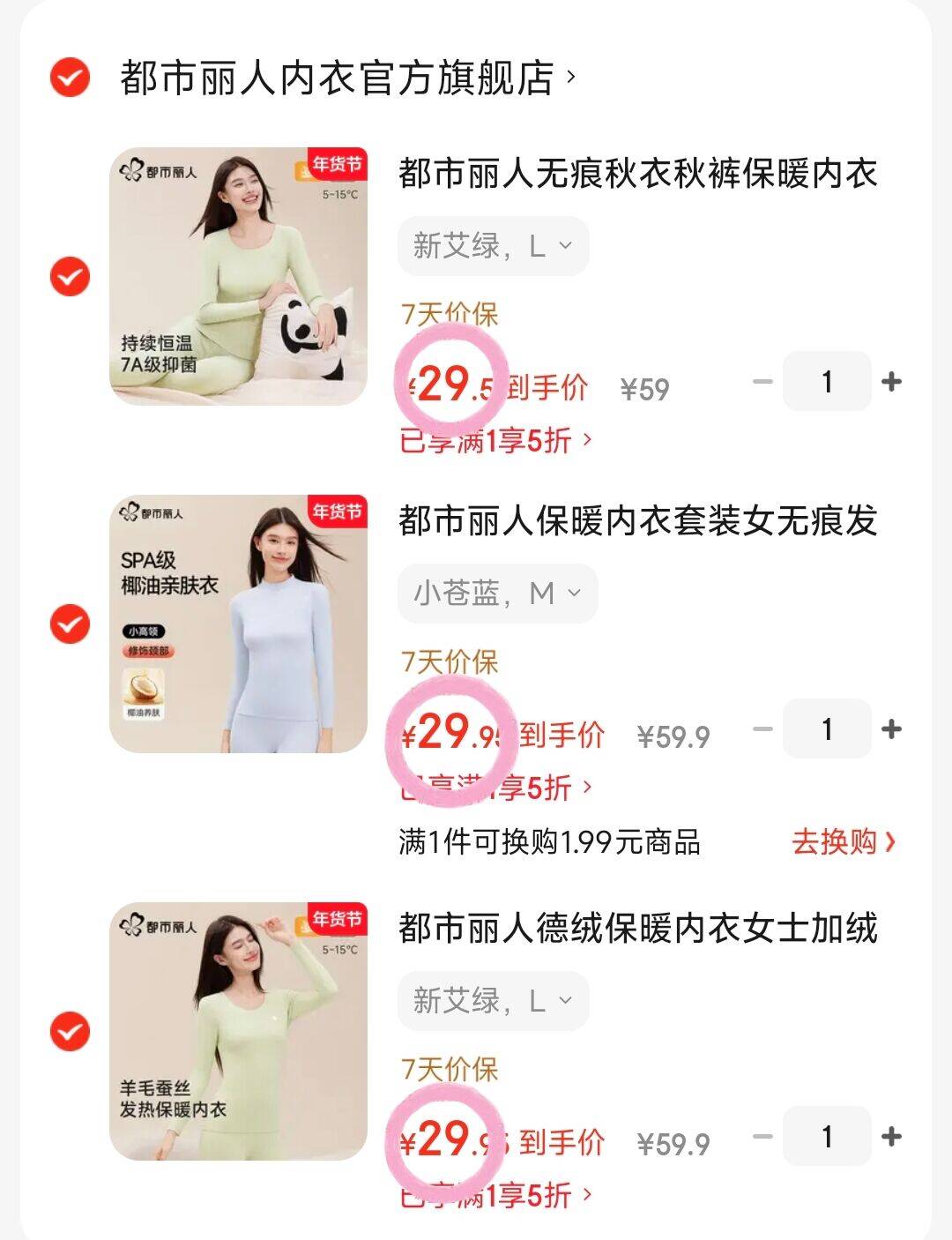Screen dimensions: 952x1240
Task: Tap minus icon on 保暖内衣套装 quantity
Action: [x=760, y=728]
